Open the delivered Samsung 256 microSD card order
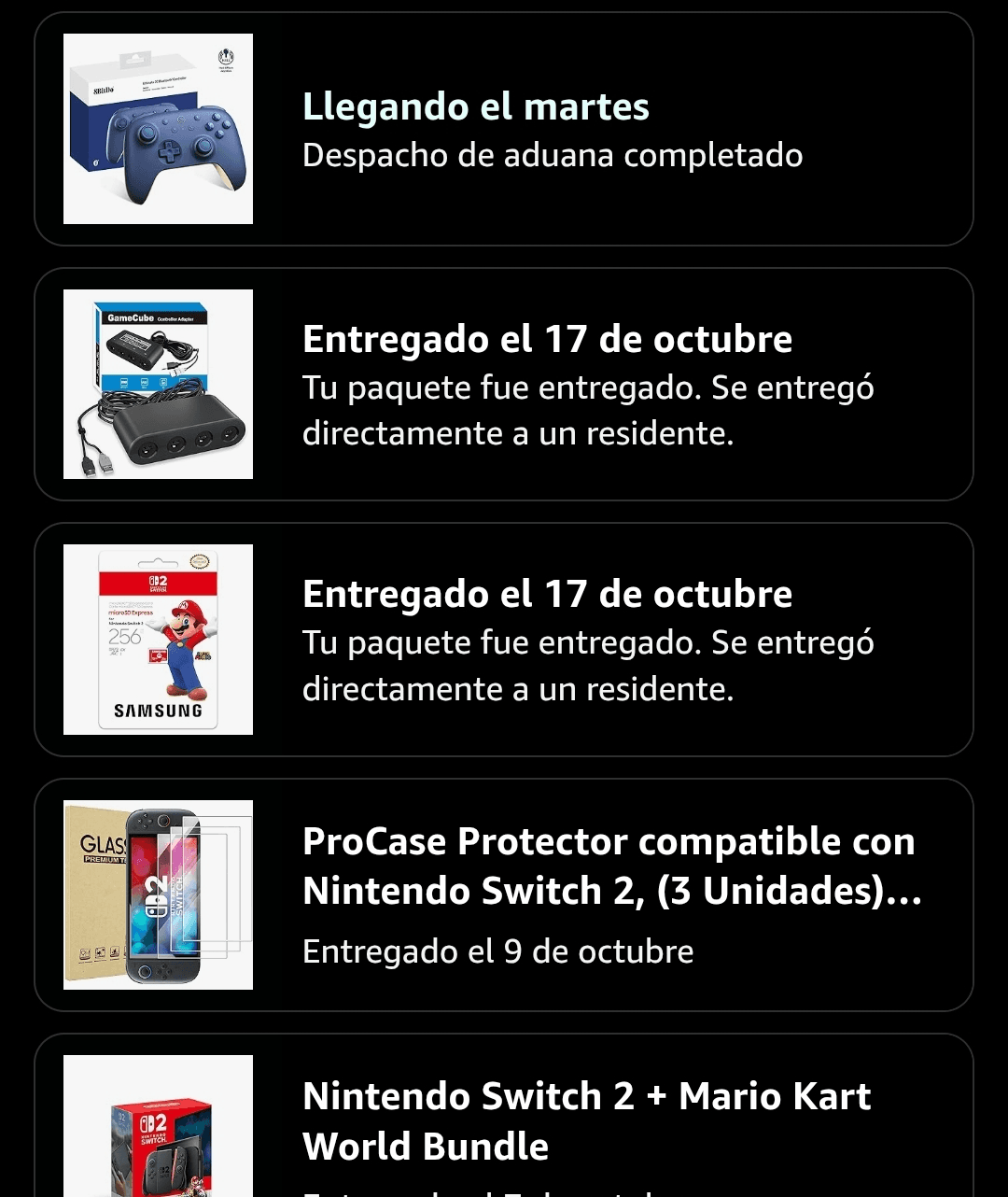This screenshot has width=1008, height=1197. coord(504,640)
